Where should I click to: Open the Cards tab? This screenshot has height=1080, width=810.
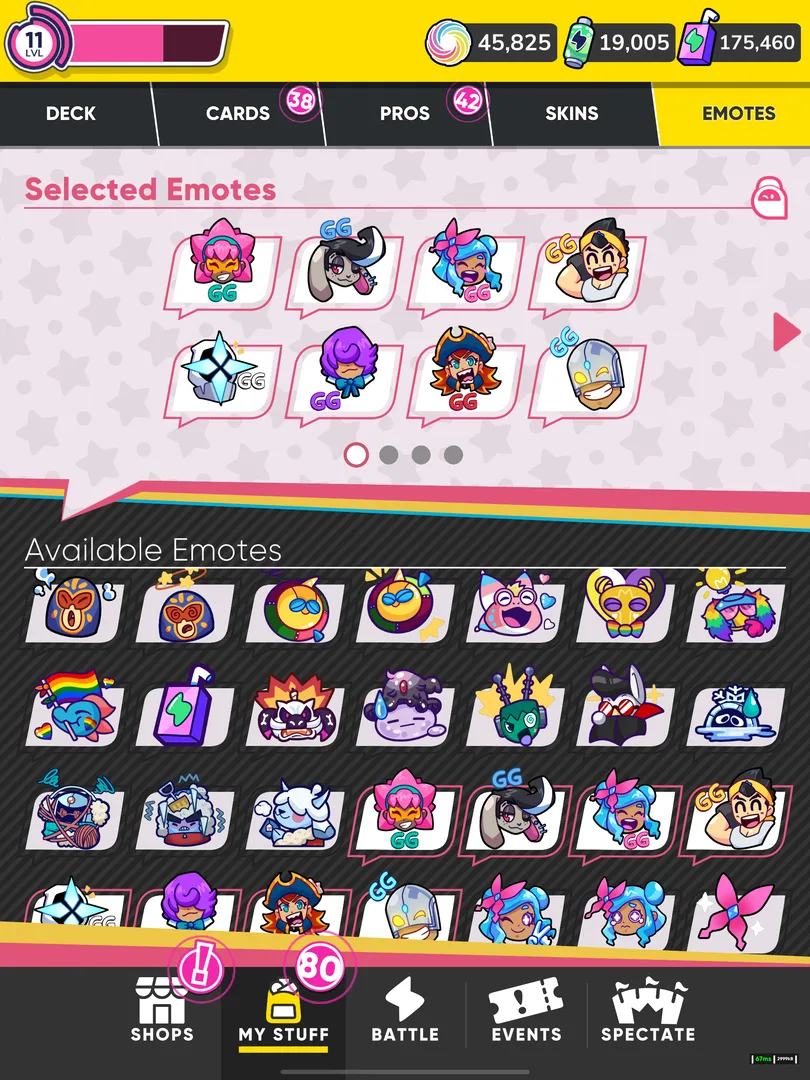[238, 114]
